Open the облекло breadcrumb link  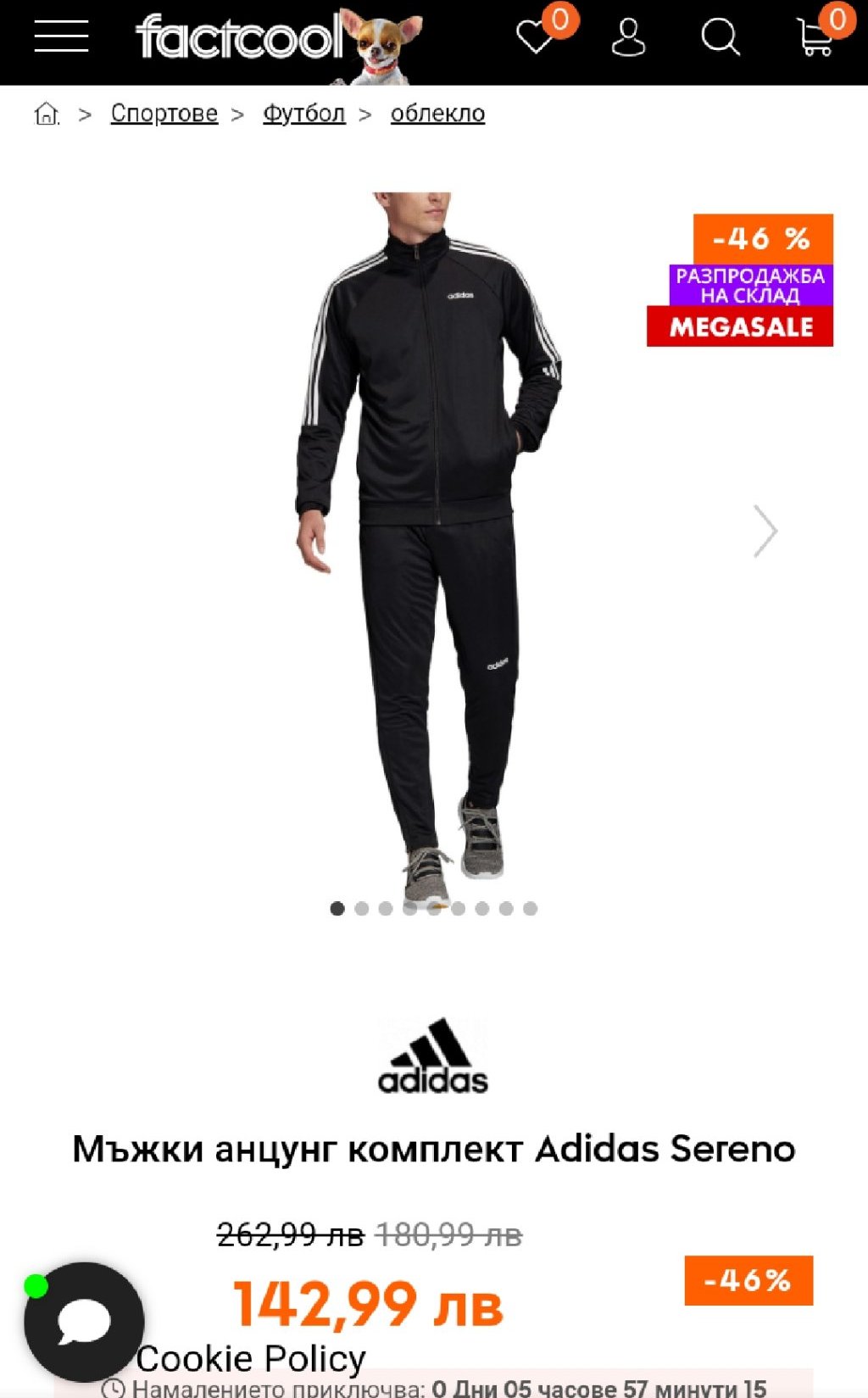(437, 114)
